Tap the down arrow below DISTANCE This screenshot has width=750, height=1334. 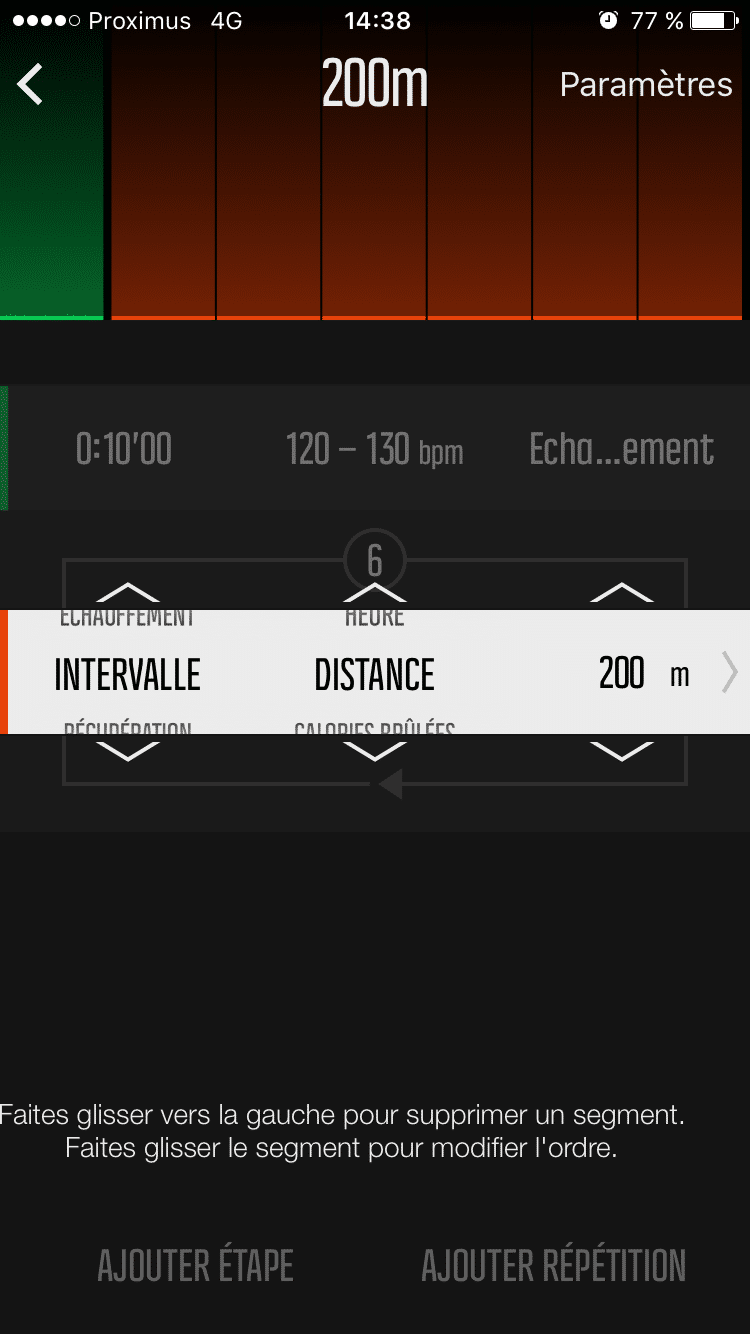point(375,750)
